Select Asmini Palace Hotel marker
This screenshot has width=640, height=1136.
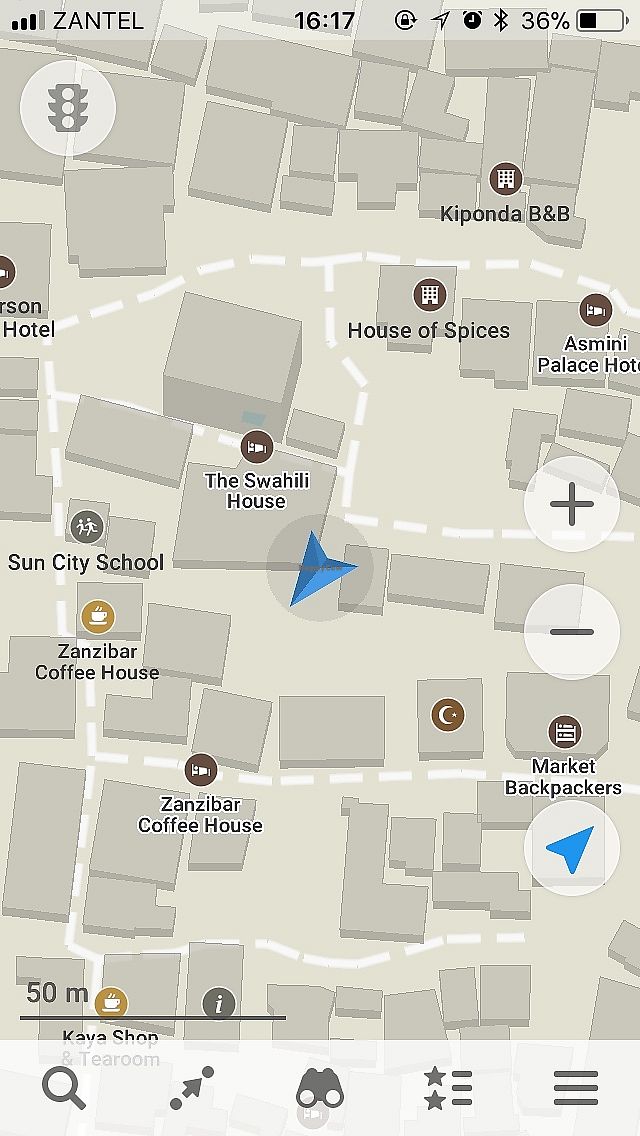click(595, 310)
